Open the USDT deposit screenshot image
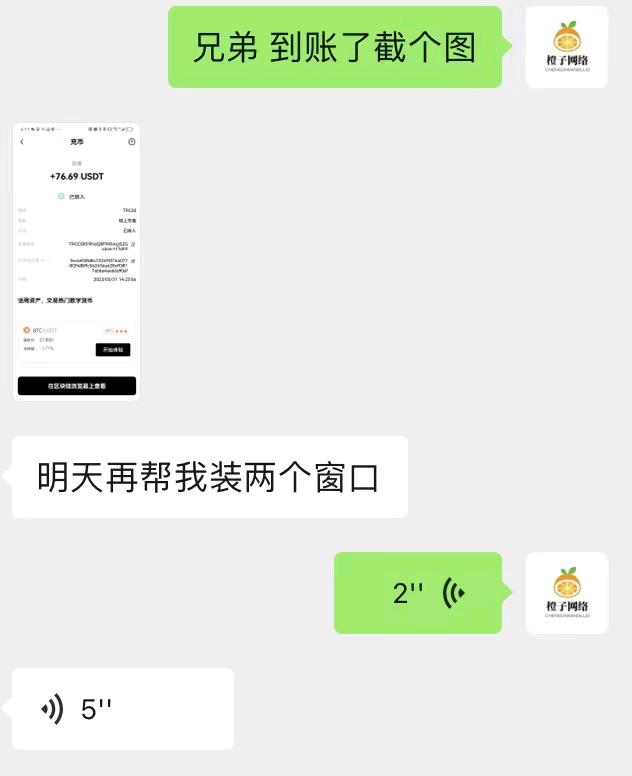Screen dimensions: 632x776 coord(76,262)
